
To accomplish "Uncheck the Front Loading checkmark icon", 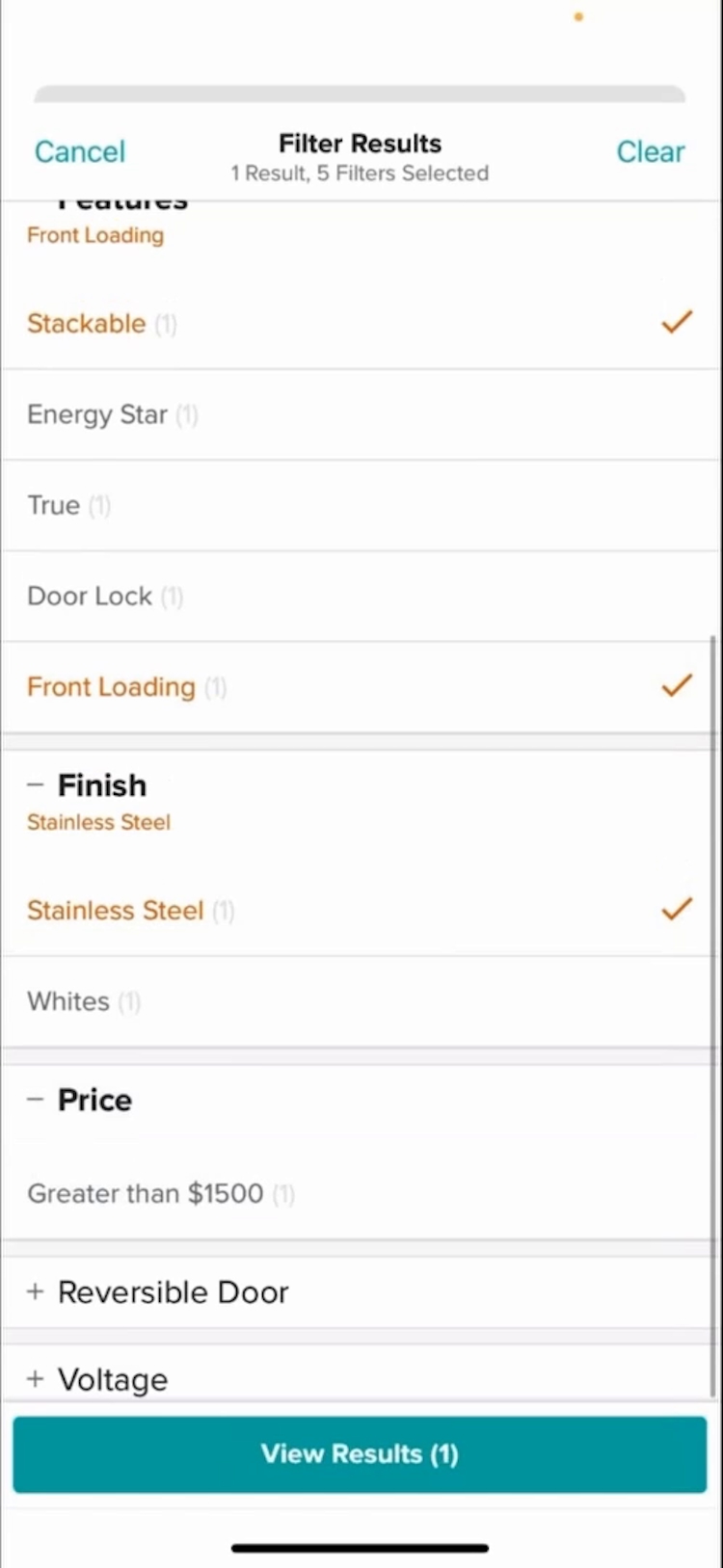I will click(677, 685).
